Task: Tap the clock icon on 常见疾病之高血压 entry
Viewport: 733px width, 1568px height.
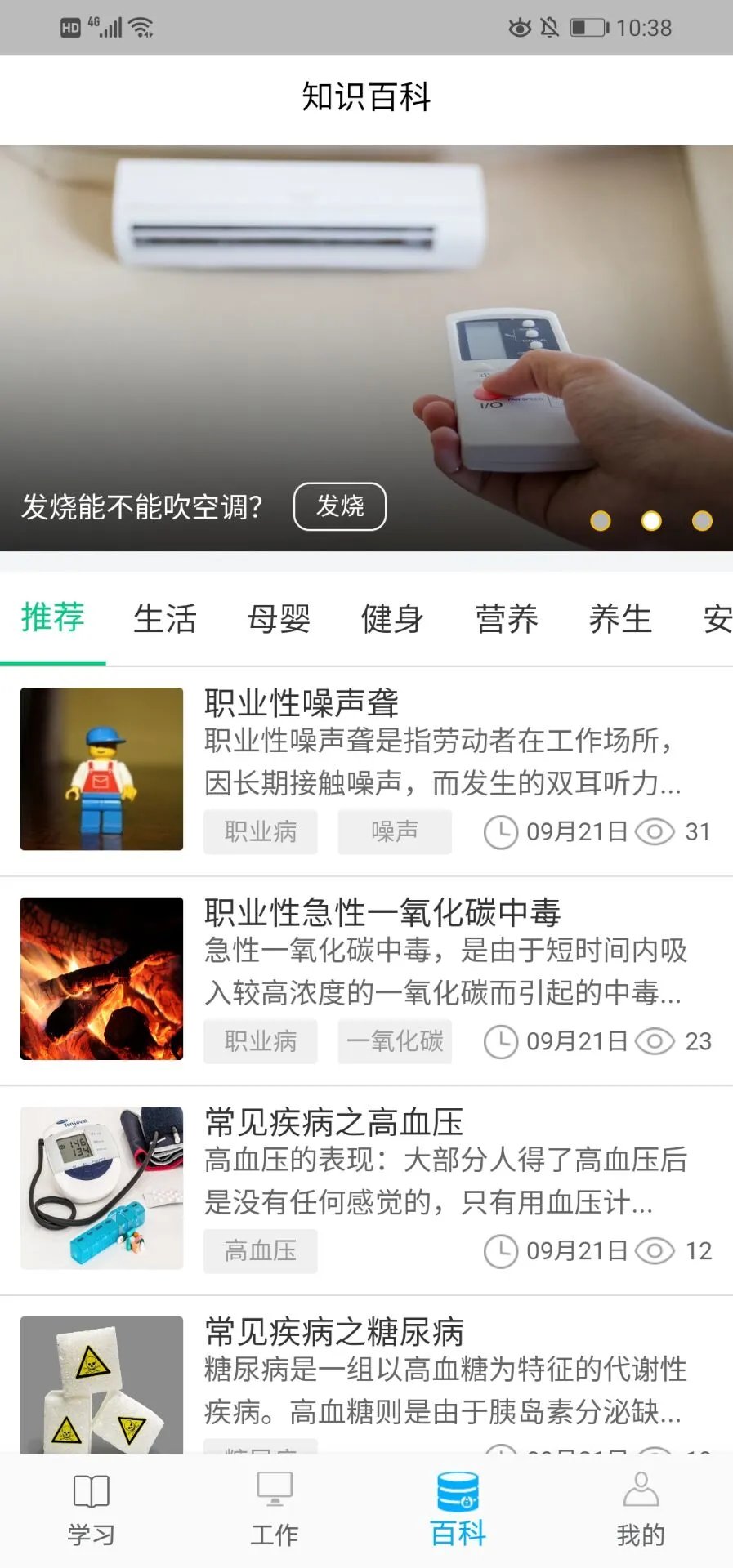Action: 500,1250
